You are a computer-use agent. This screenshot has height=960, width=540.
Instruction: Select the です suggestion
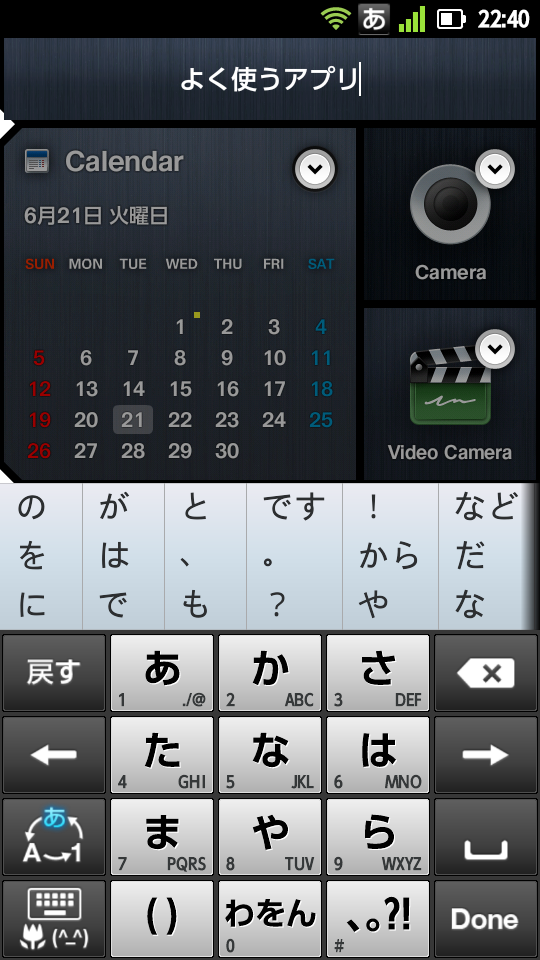tap(294, 508)
